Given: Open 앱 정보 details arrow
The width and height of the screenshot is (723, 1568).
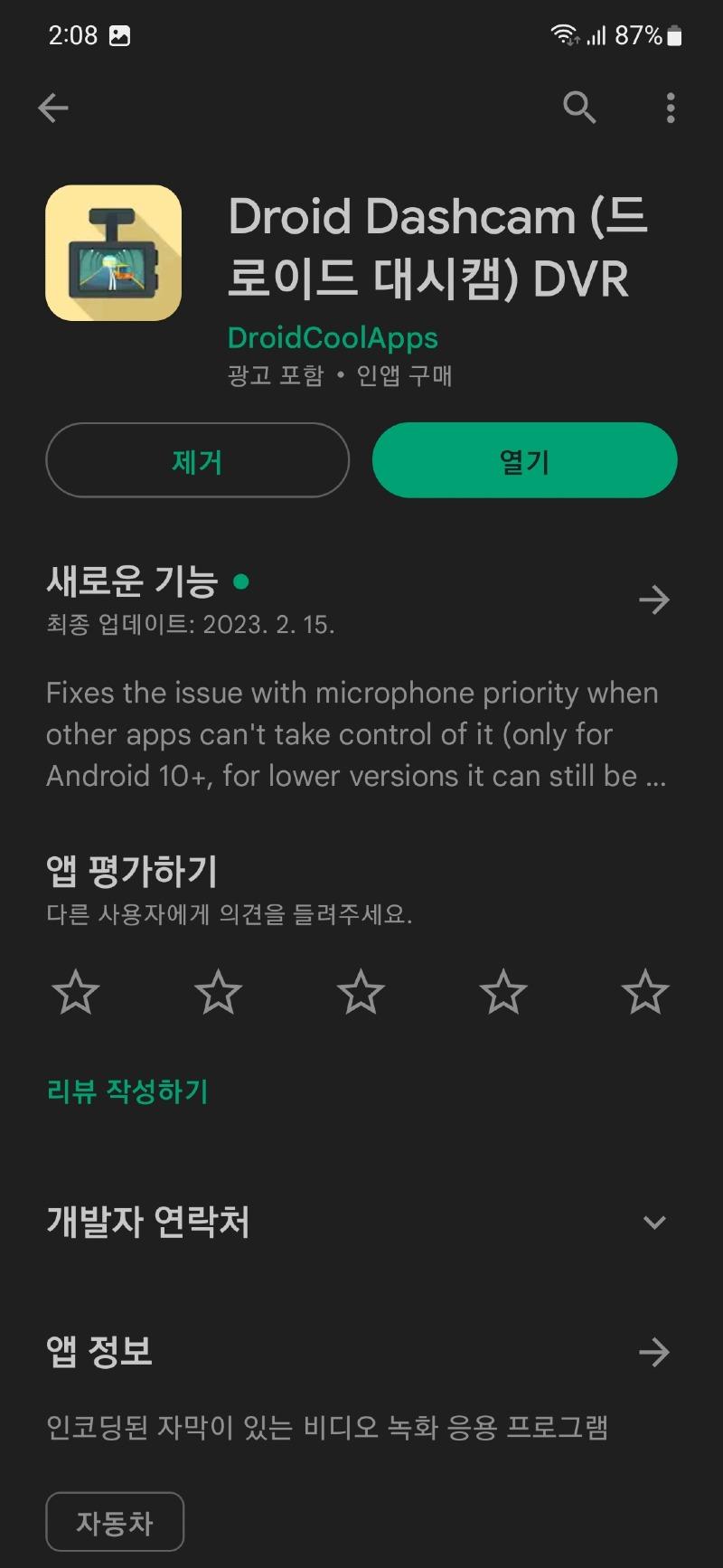Looking at the screenshot, I should point(653,1353).
